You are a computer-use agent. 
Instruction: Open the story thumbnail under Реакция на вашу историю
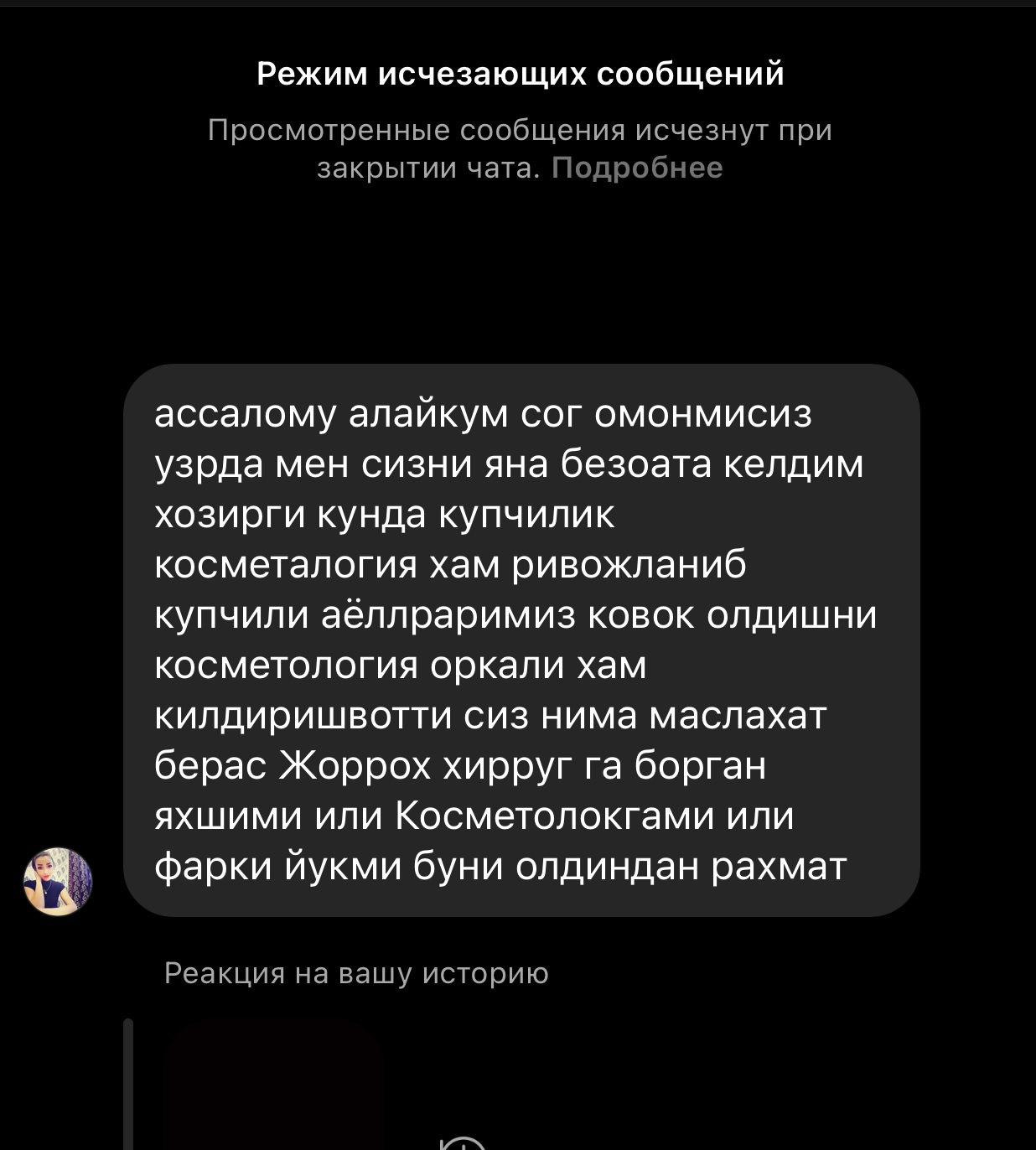pyautogui.click(x=274, y=1085)
